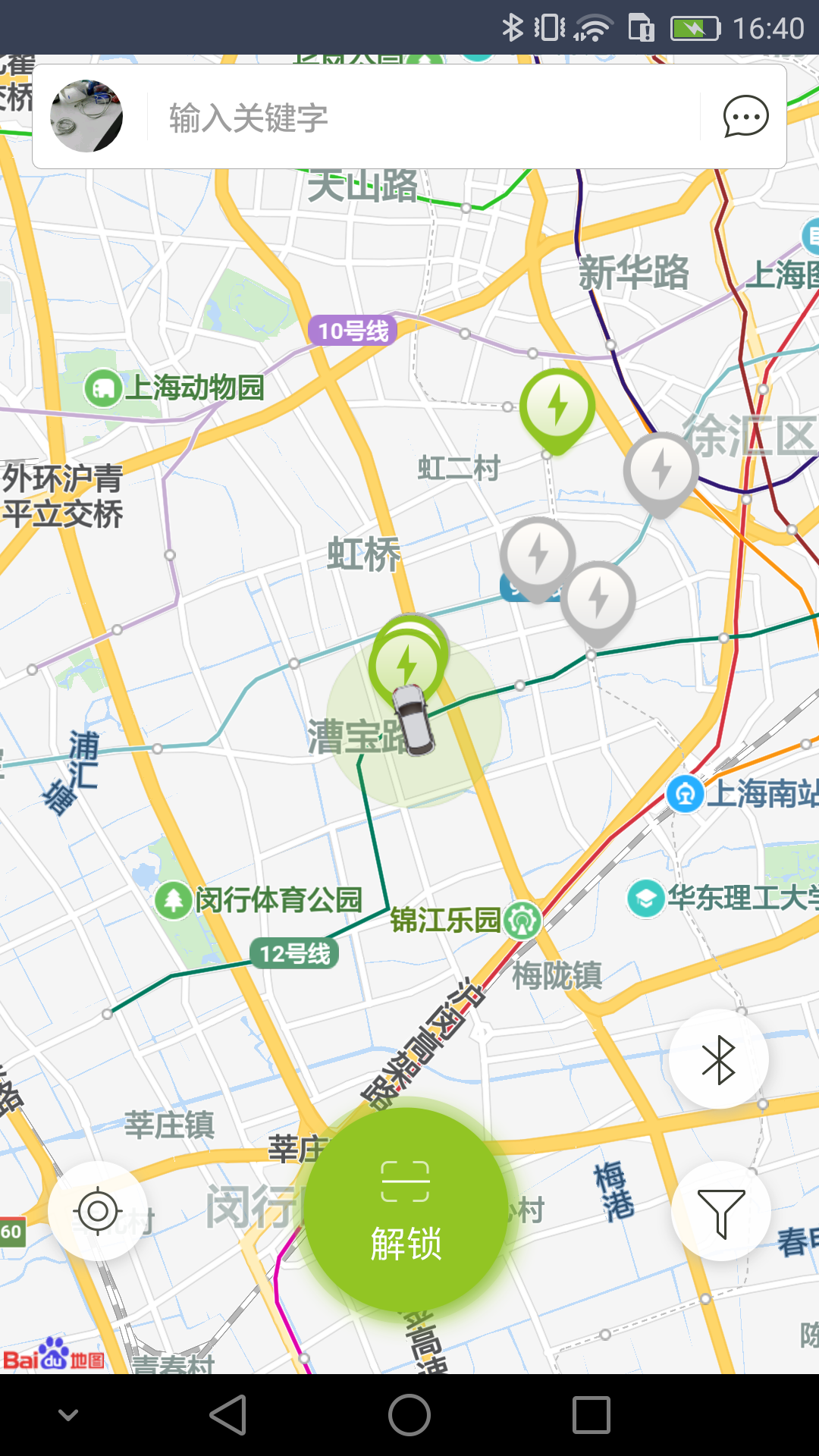The image size is (819, 1456).
Task: Select the 上海南站 railway station icon
Action: [686, 794]
